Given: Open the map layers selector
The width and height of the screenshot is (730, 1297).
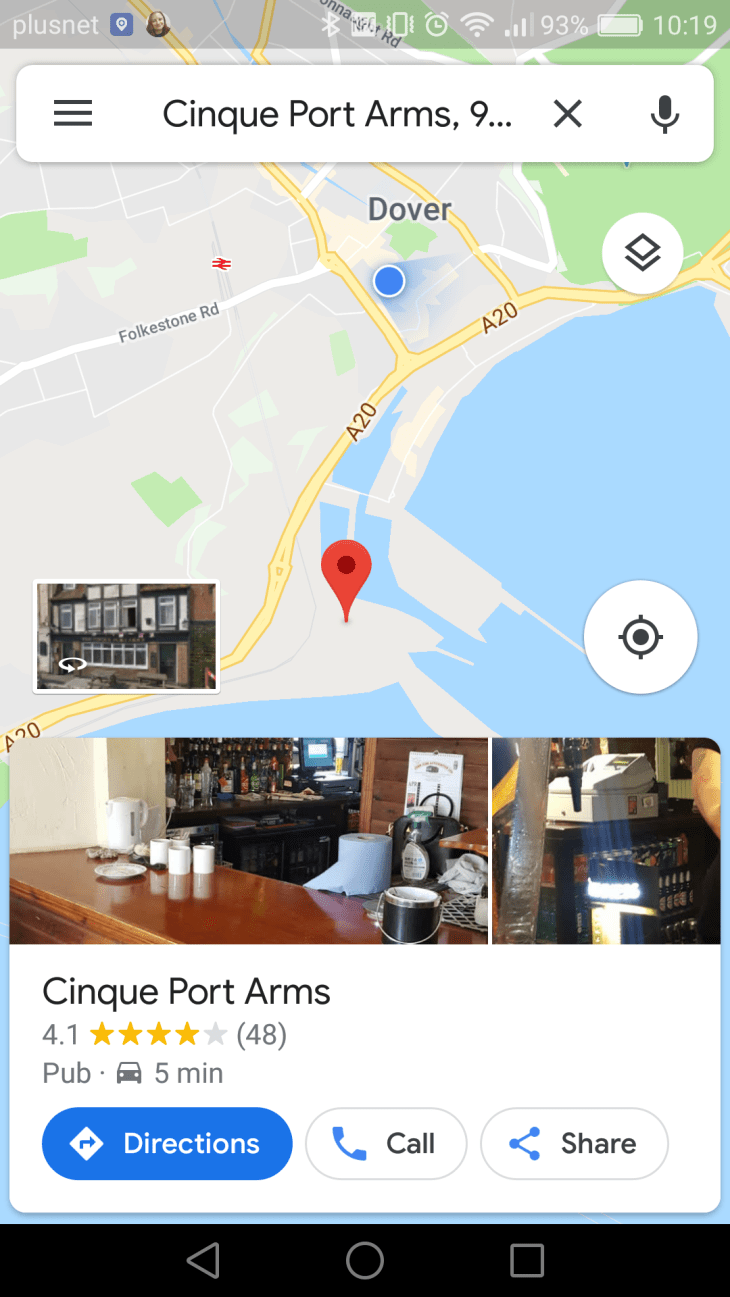Looking at the screenshot, I should coord(642,254).
